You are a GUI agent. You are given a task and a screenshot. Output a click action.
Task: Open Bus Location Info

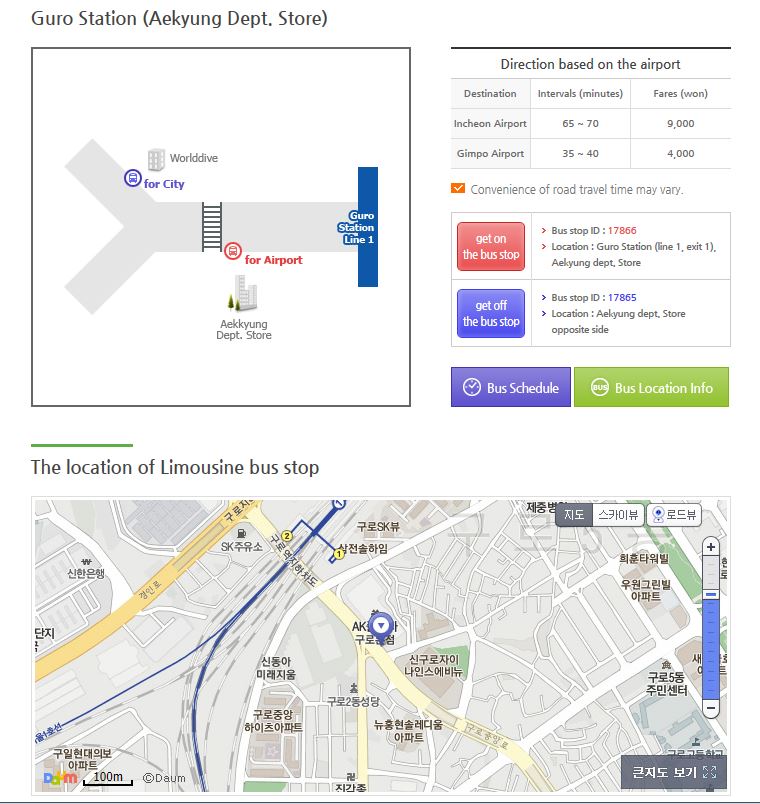coord(651,388)
